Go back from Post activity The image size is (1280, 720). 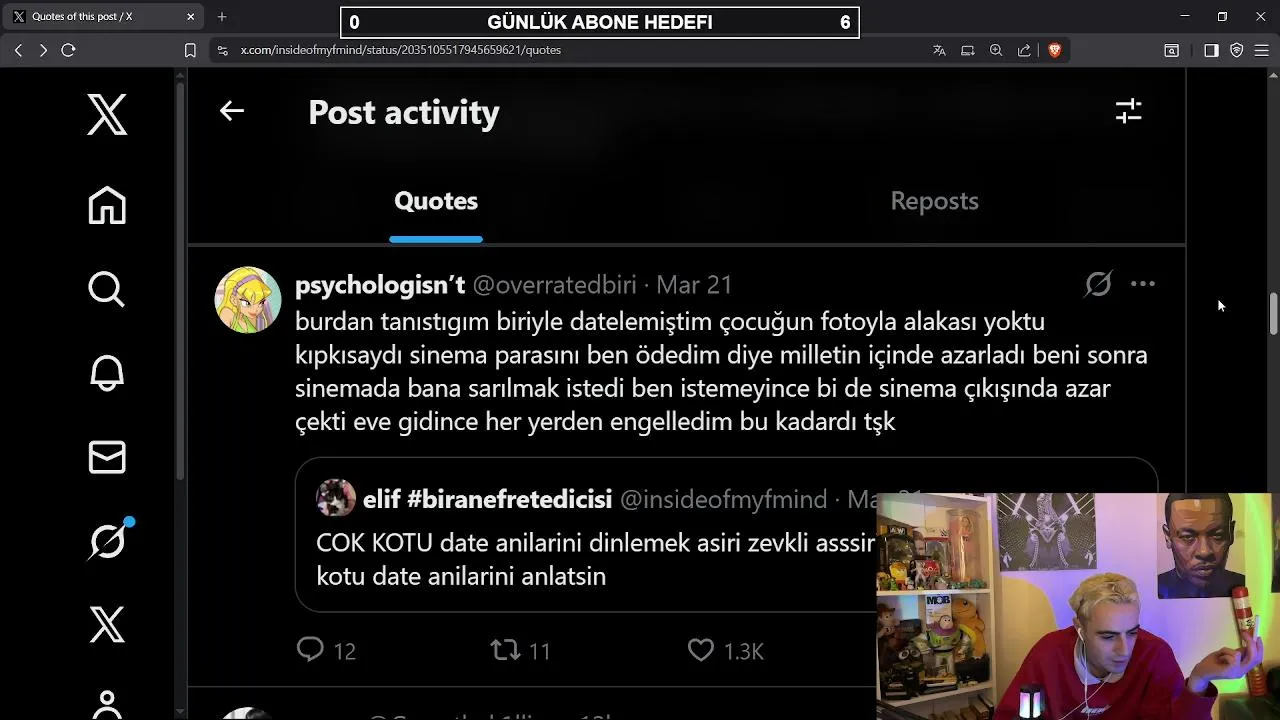(x=232, y=111)
